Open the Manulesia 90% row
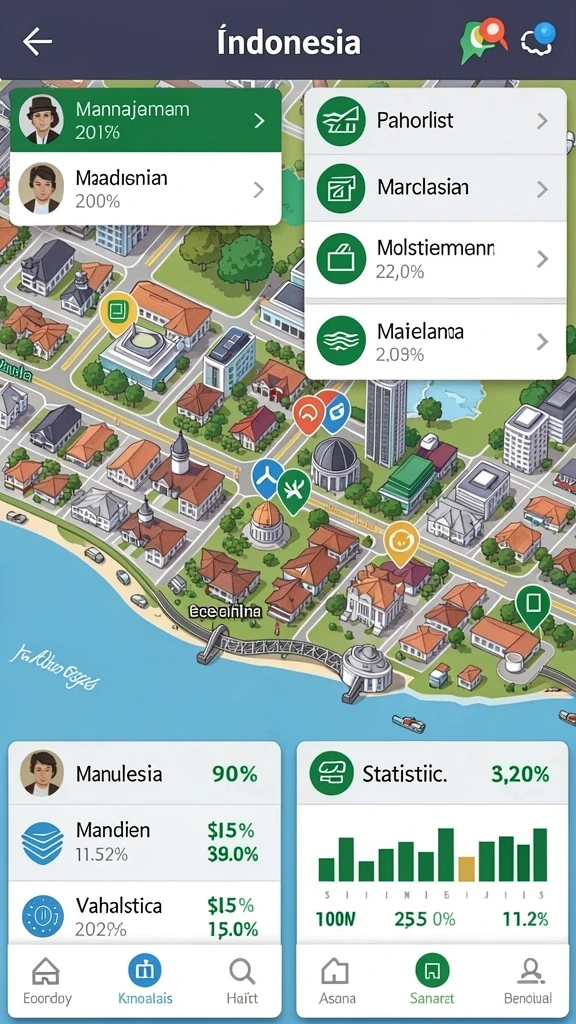Image resolution: width=576 pixels, height=1024 pixels. 144,774
